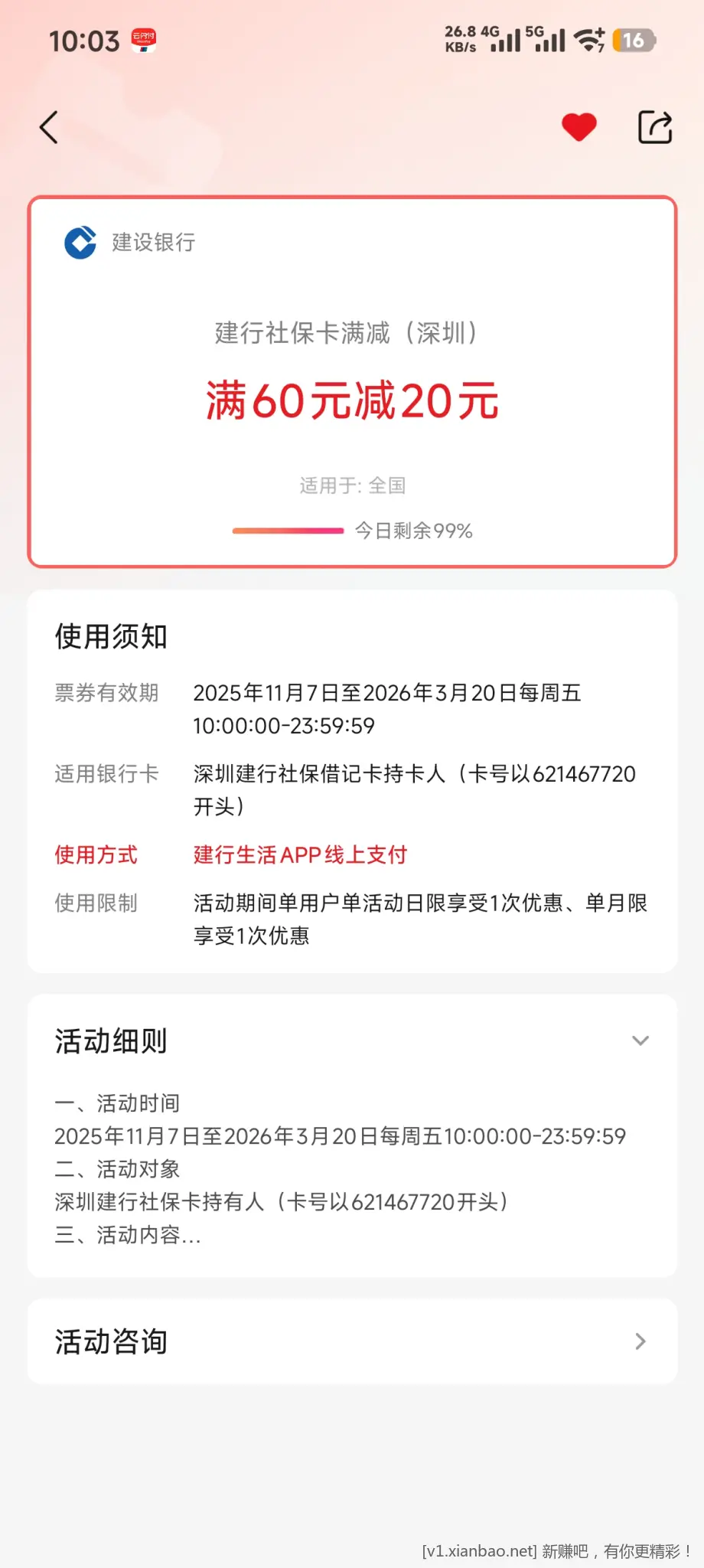The width and height of the screenshot is (704, 1568).
Task: Tap the back arrow to return
Action: pyautogui.click(x=49, y=128)
